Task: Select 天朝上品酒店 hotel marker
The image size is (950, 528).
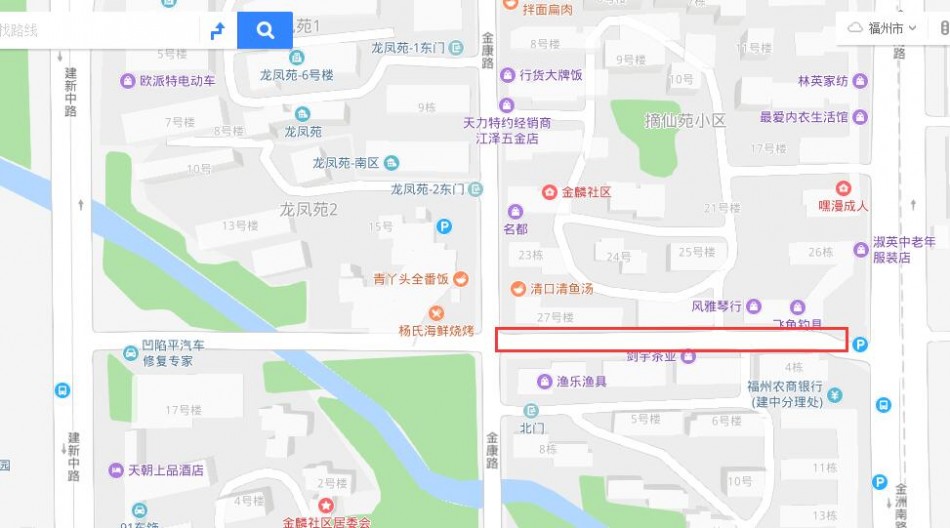Action: (116, 469)
